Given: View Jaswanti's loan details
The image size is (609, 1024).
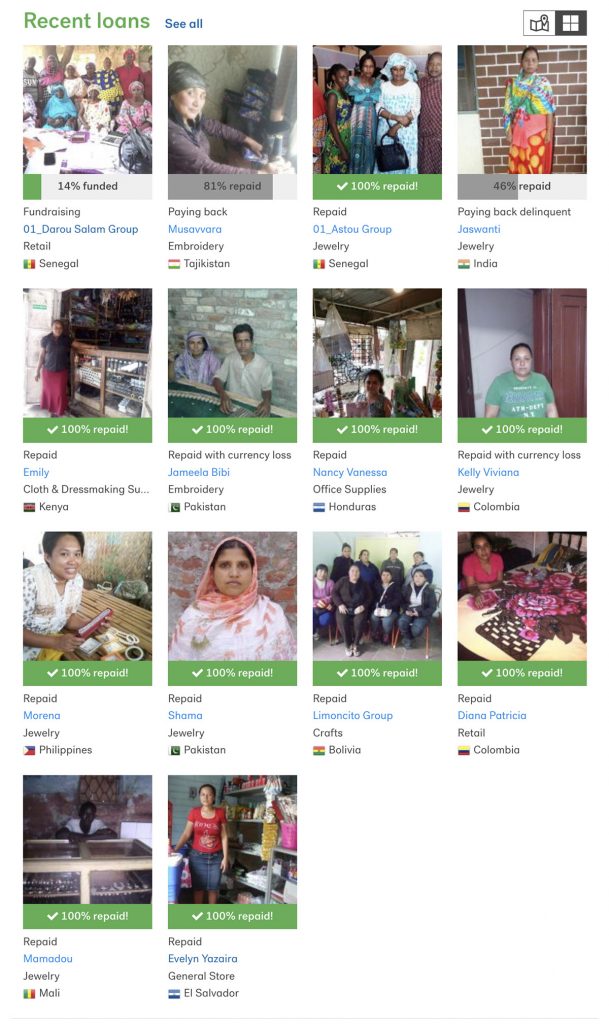Looking at the screenshot, I should 479,229.
